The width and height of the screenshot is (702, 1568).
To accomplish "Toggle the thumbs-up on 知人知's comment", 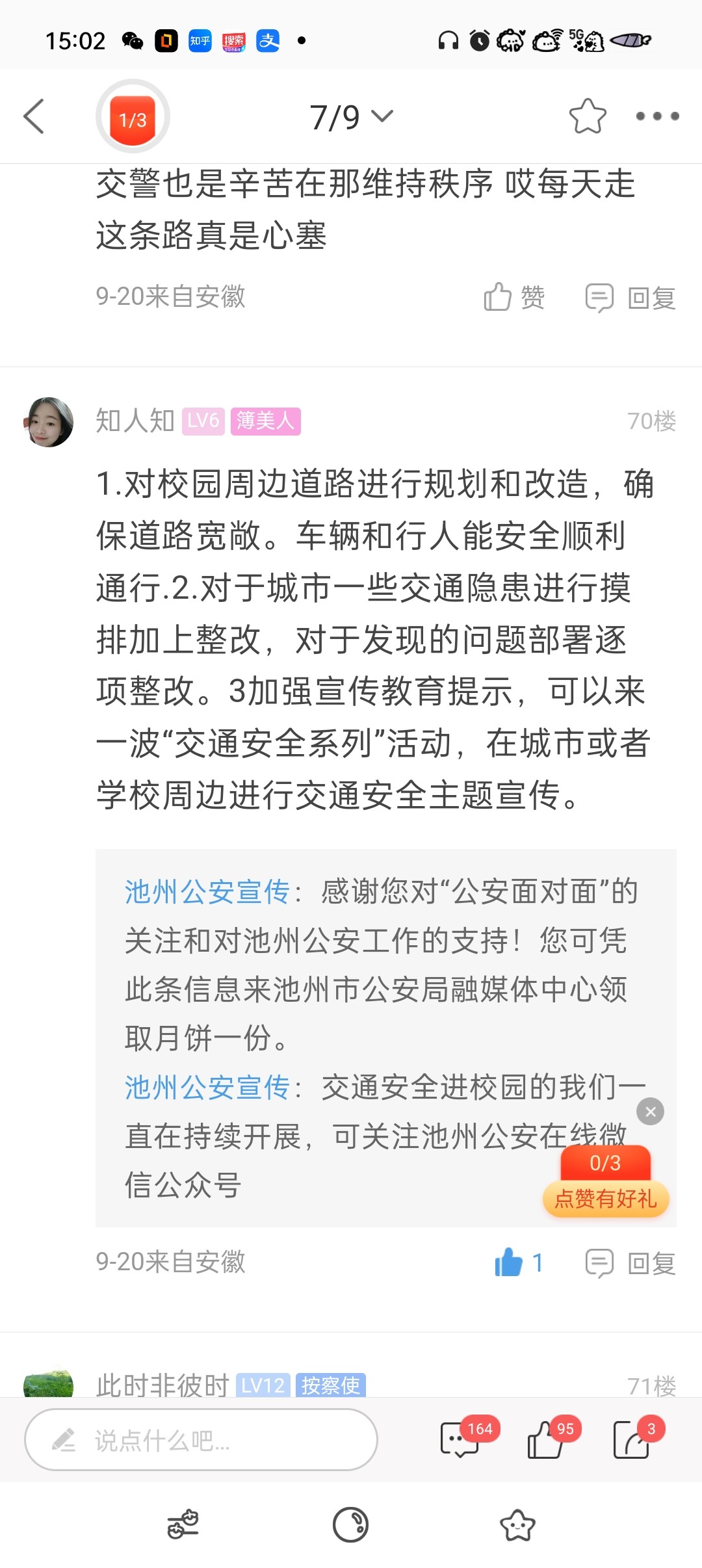I will (510, 1262).
